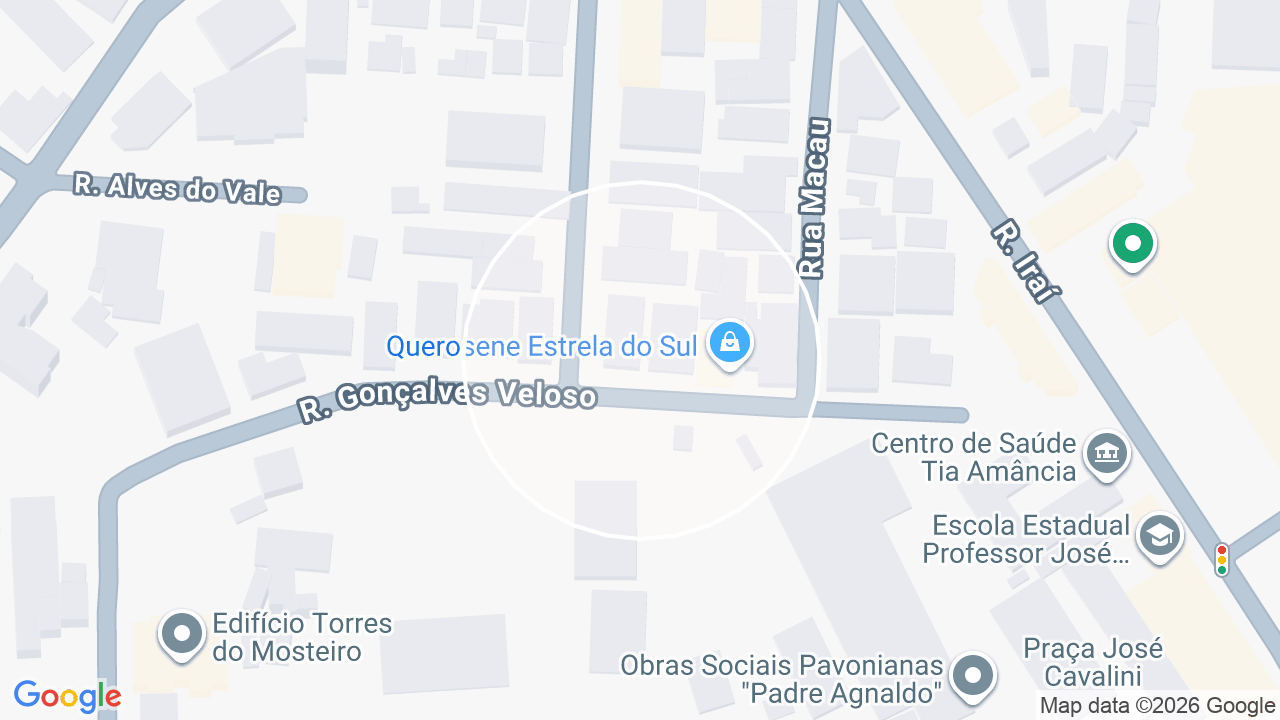Tap the unlabeled green pin near R. Iraí
This screenshot has width=1280, height=720.
coord(1132,244)
